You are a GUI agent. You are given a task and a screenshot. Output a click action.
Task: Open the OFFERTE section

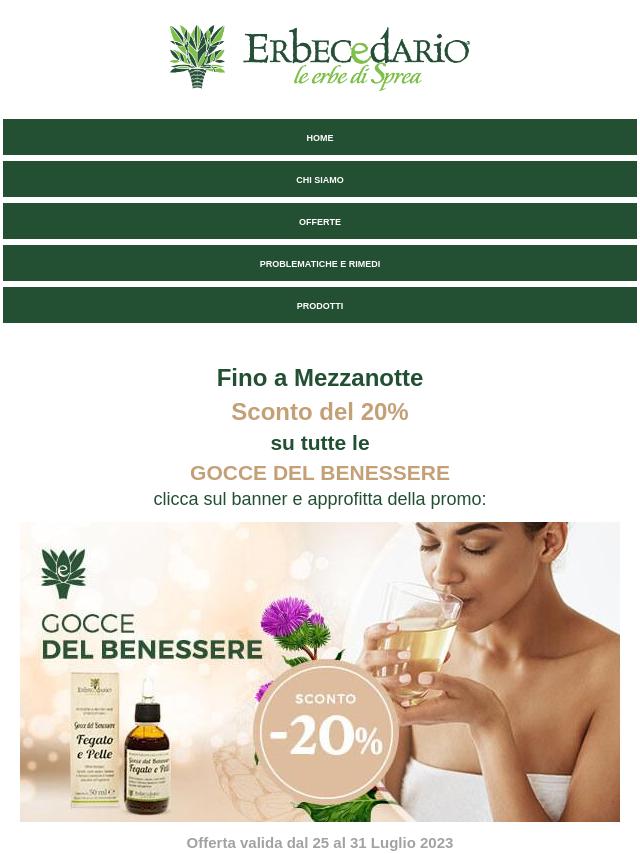point(320,222)
